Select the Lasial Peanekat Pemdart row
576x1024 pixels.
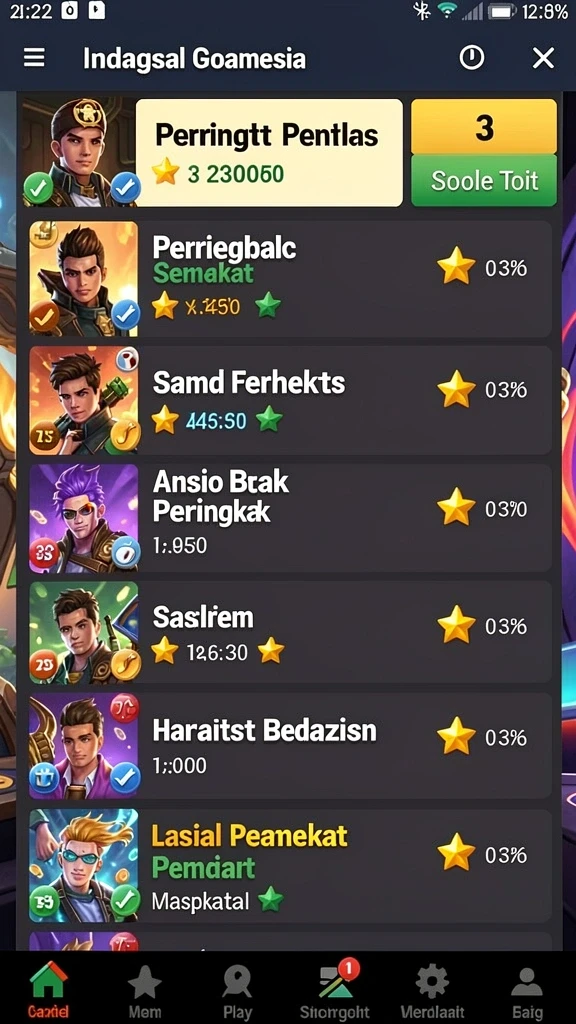pos(291,865)
